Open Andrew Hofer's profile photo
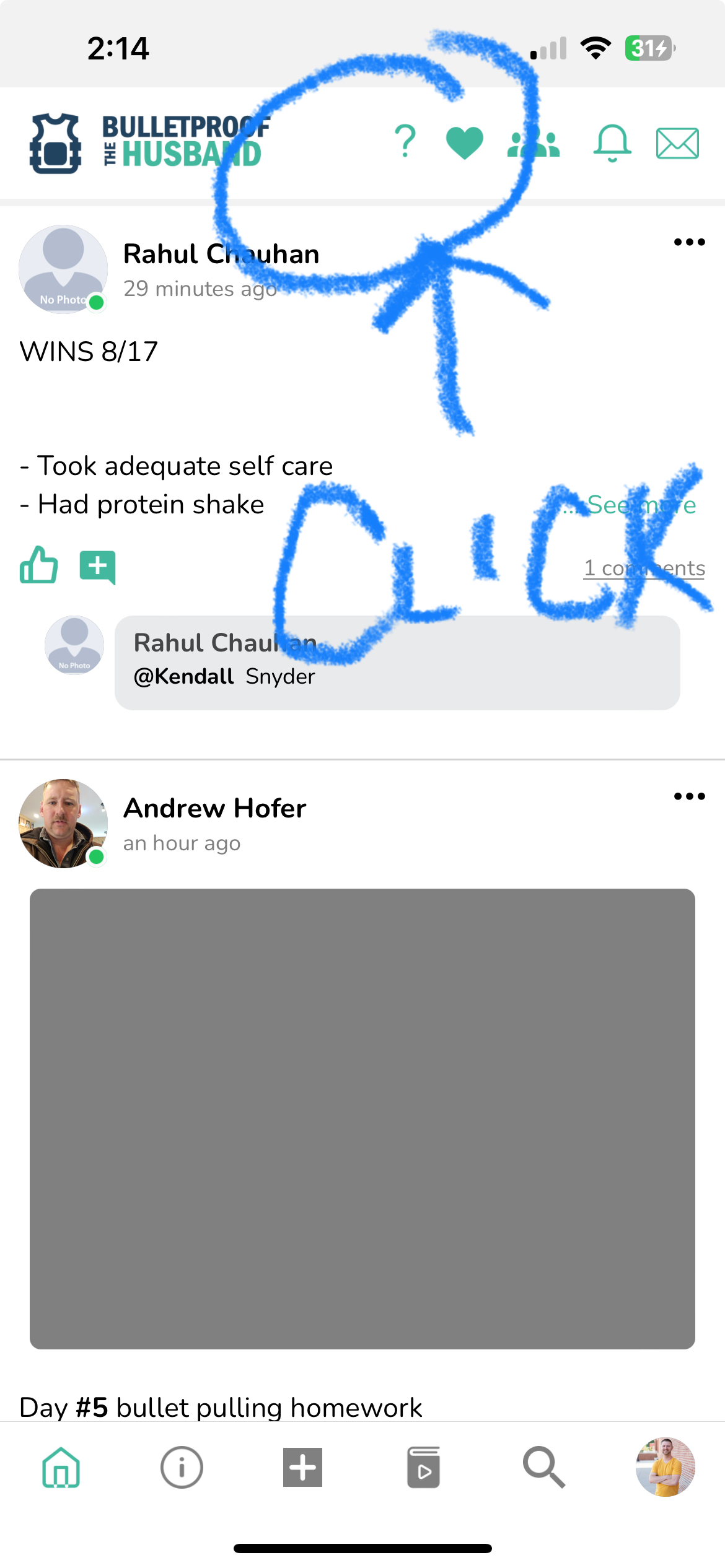This screenshot has width=725, height=1568. tap(63, 824)
